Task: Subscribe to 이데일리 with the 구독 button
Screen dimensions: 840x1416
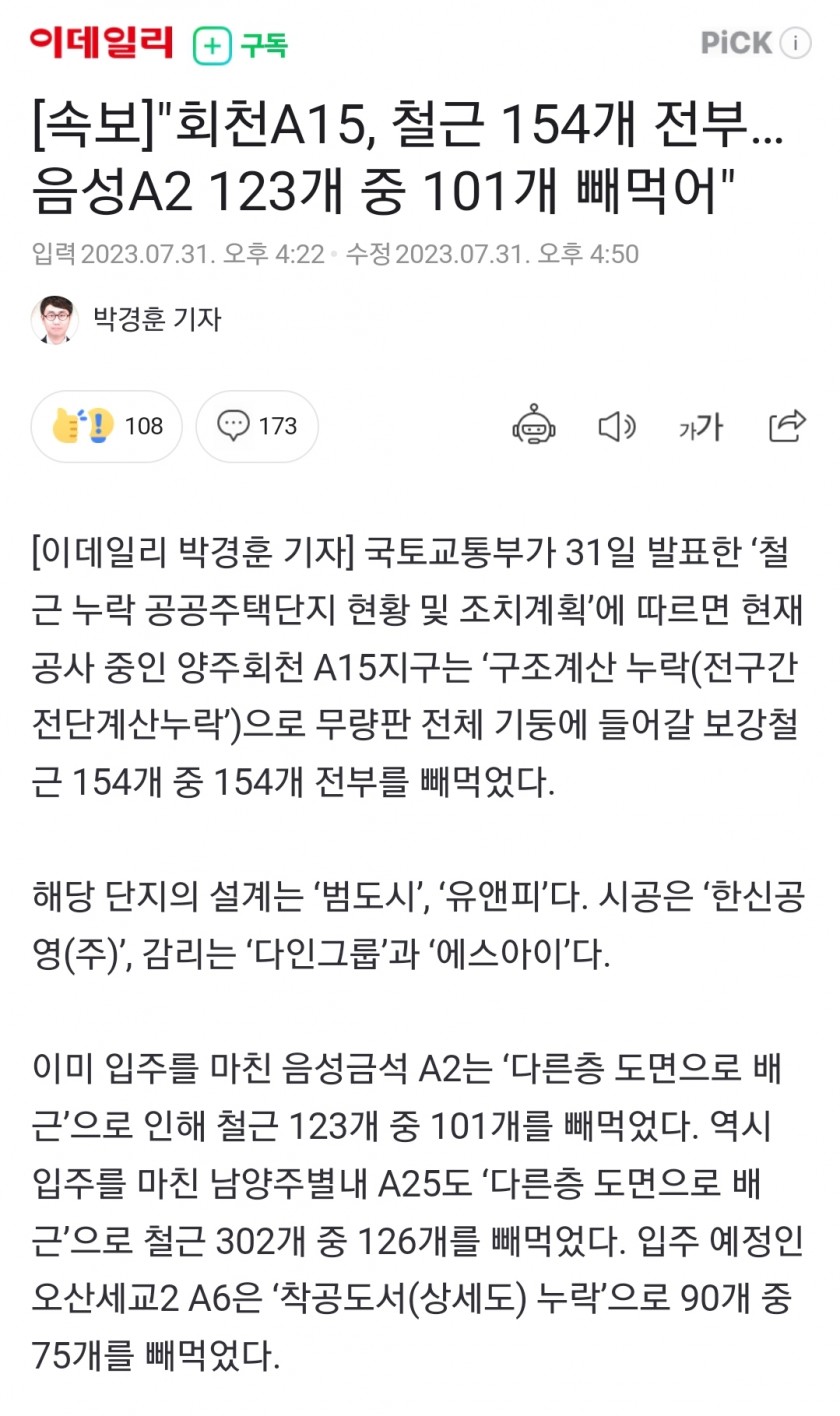Action: pyautogui.click(x=240, y=45)
